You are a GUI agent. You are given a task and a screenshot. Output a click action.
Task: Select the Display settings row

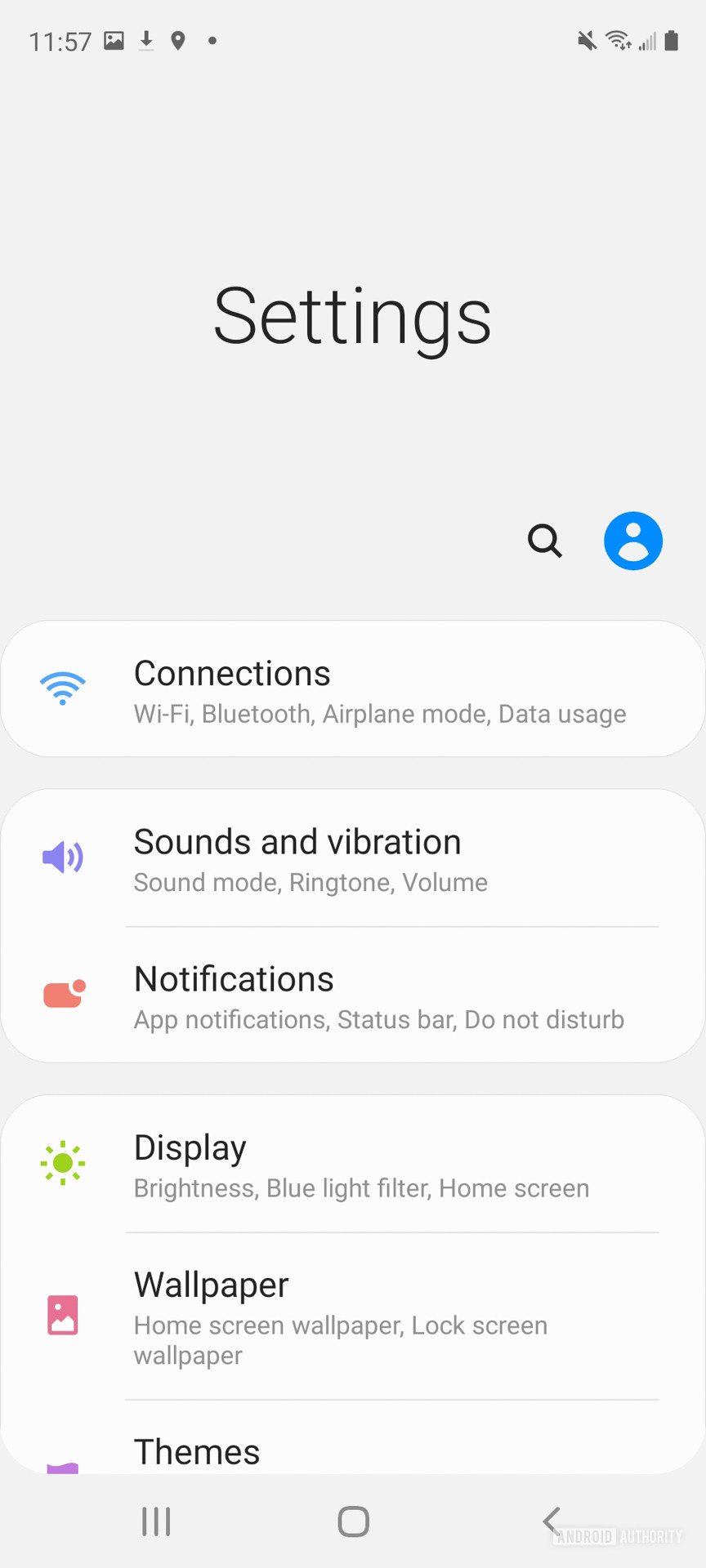(353, 1165)
